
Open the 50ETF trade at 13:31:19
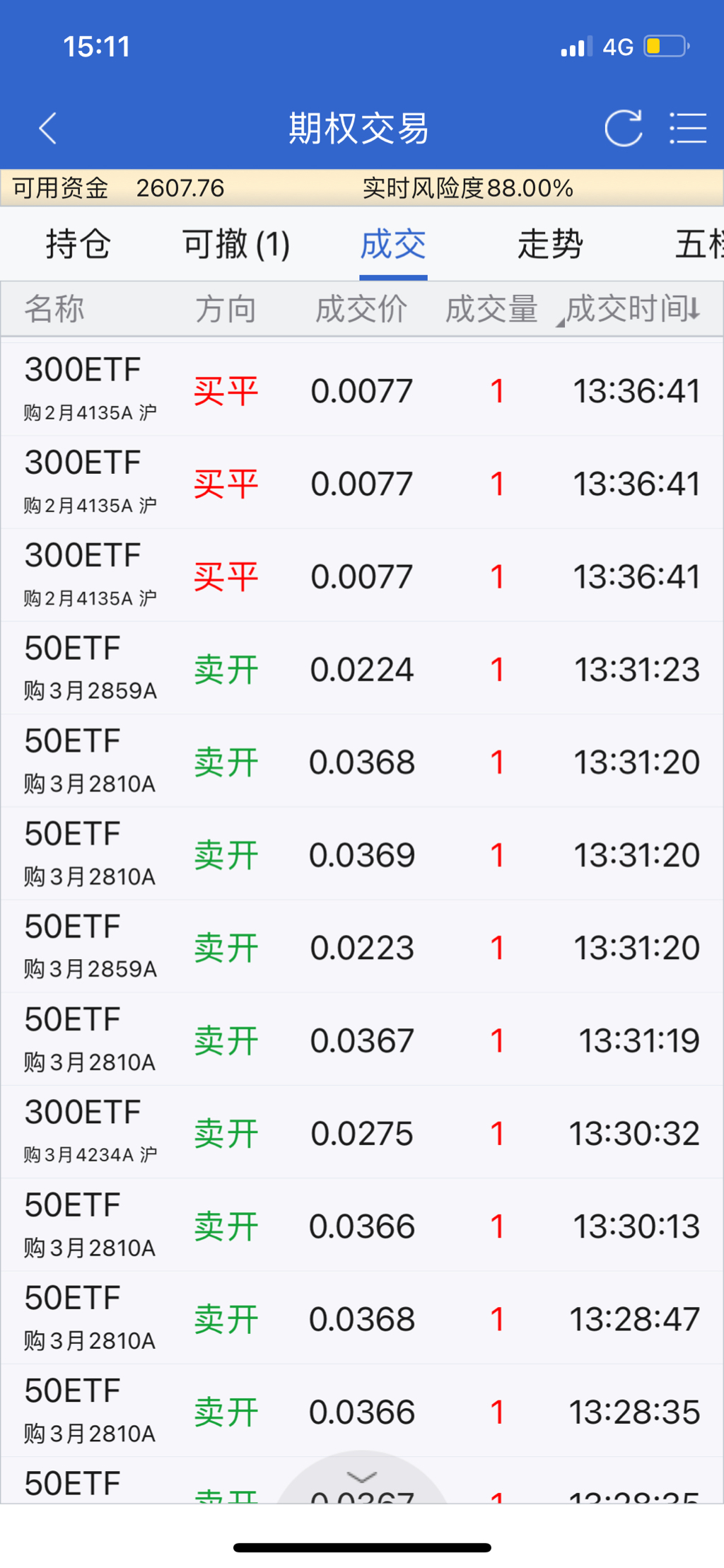click(x=362, y=1040)
